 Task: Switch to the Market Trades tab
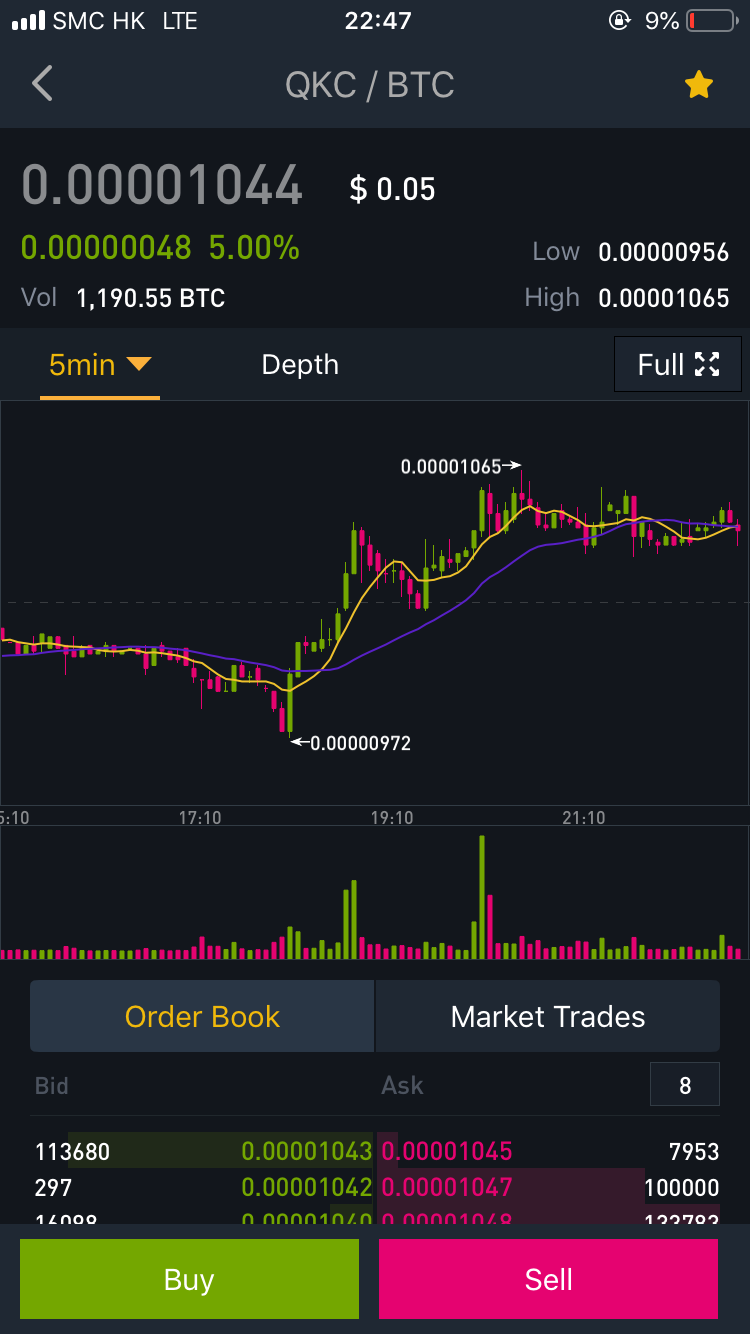click(x=548, y=1017)
